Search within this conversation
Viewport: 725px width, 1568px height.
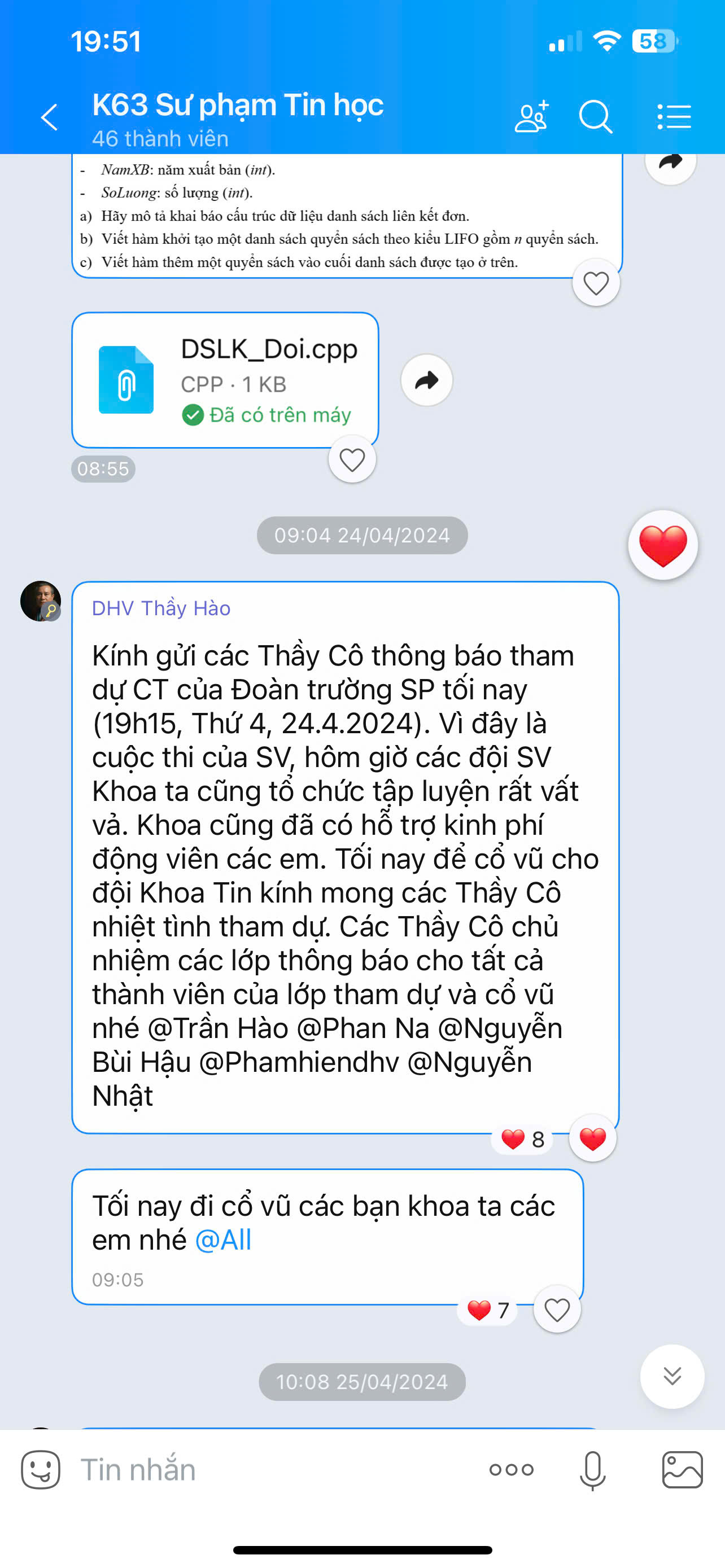(595, 116)
